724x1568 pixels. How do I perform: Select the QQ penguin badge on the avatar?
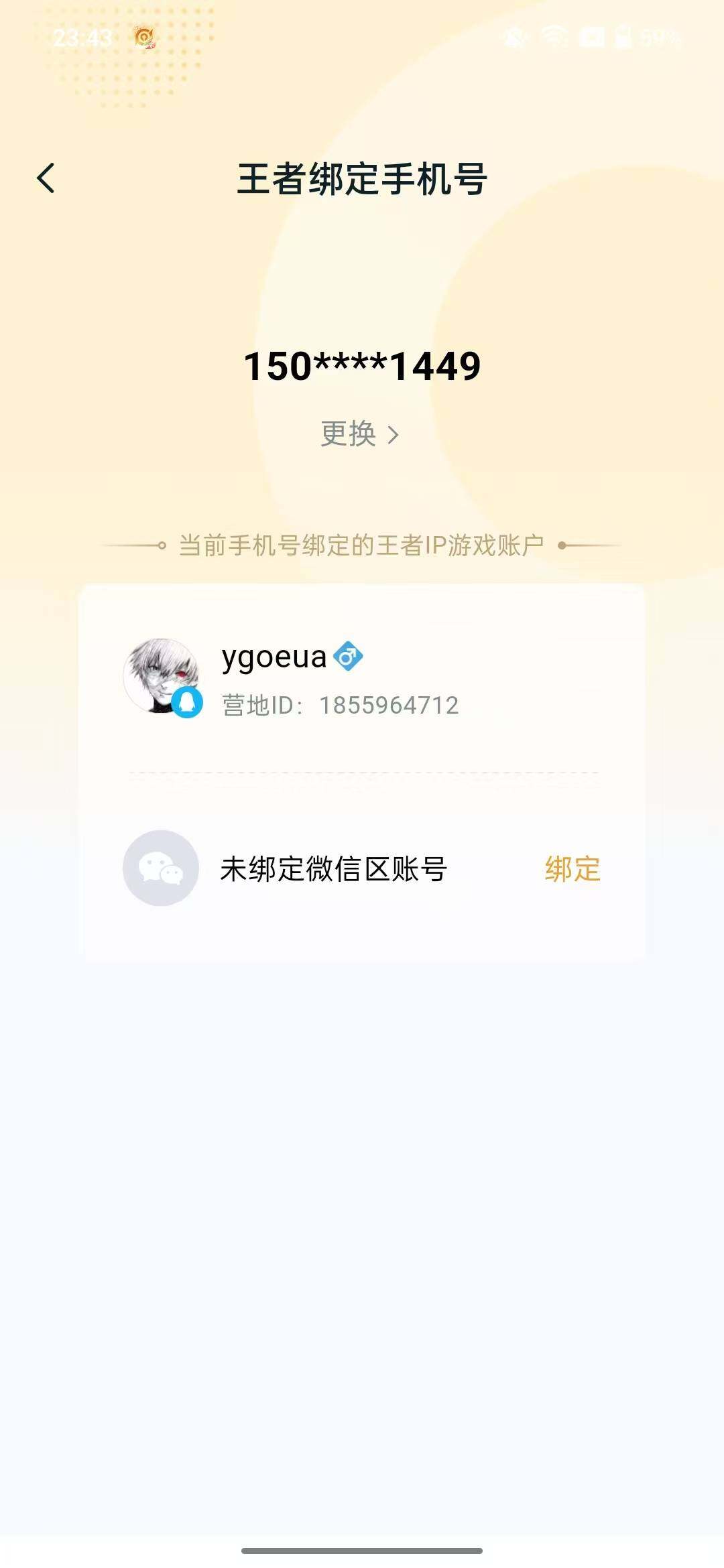pyautogui.click(x=186, y=702)
